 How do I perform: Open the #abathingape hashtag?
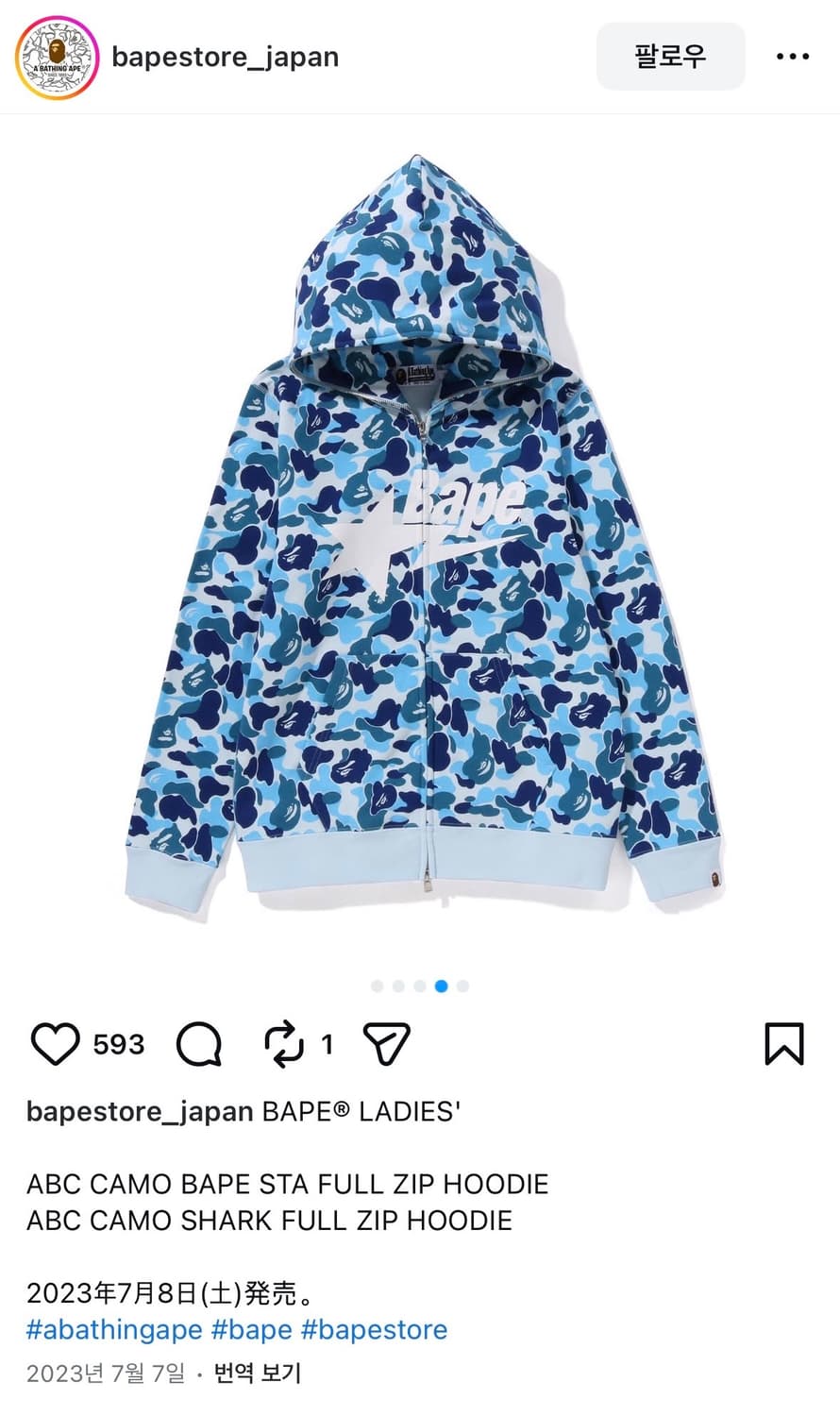pos(107,1329)
